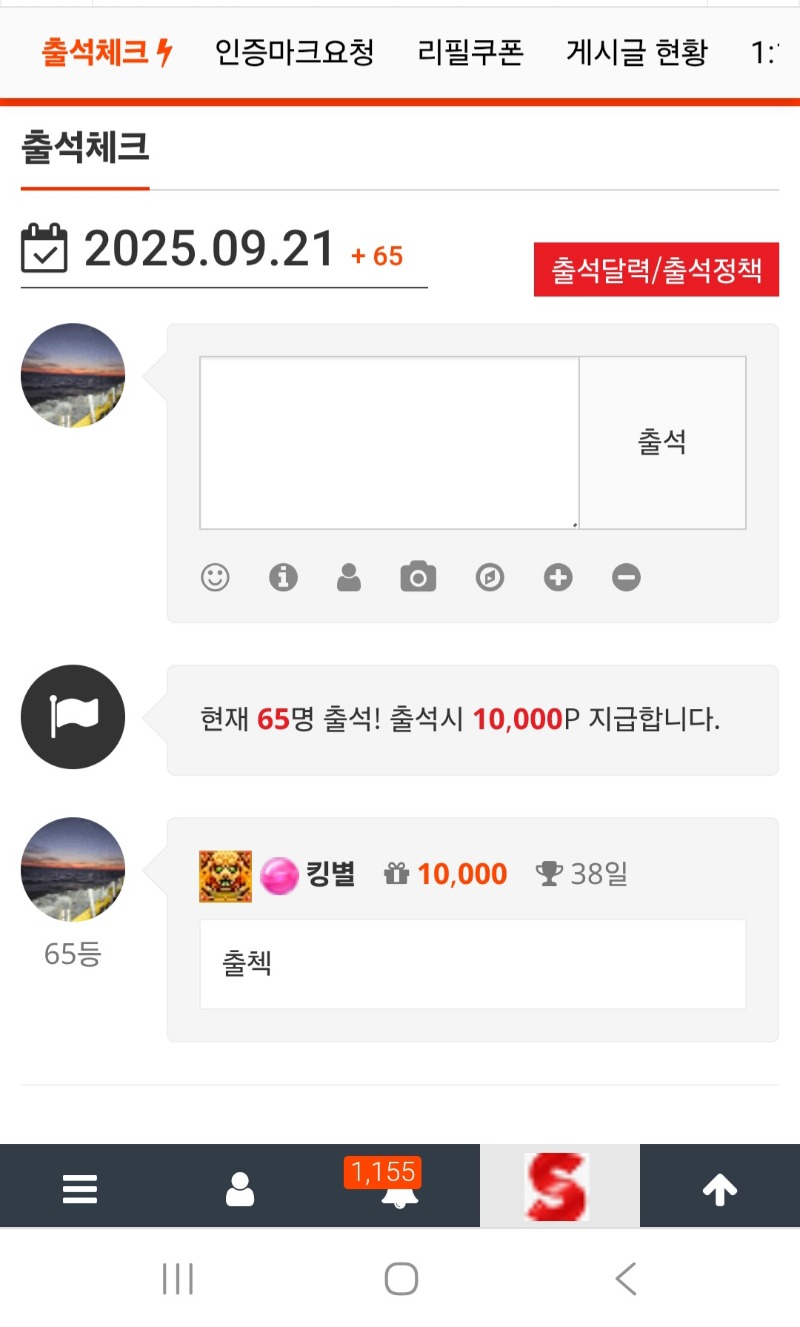Tap the plus icon to enlarge the box
The image size is (800, 1327).
pos(558,577)
